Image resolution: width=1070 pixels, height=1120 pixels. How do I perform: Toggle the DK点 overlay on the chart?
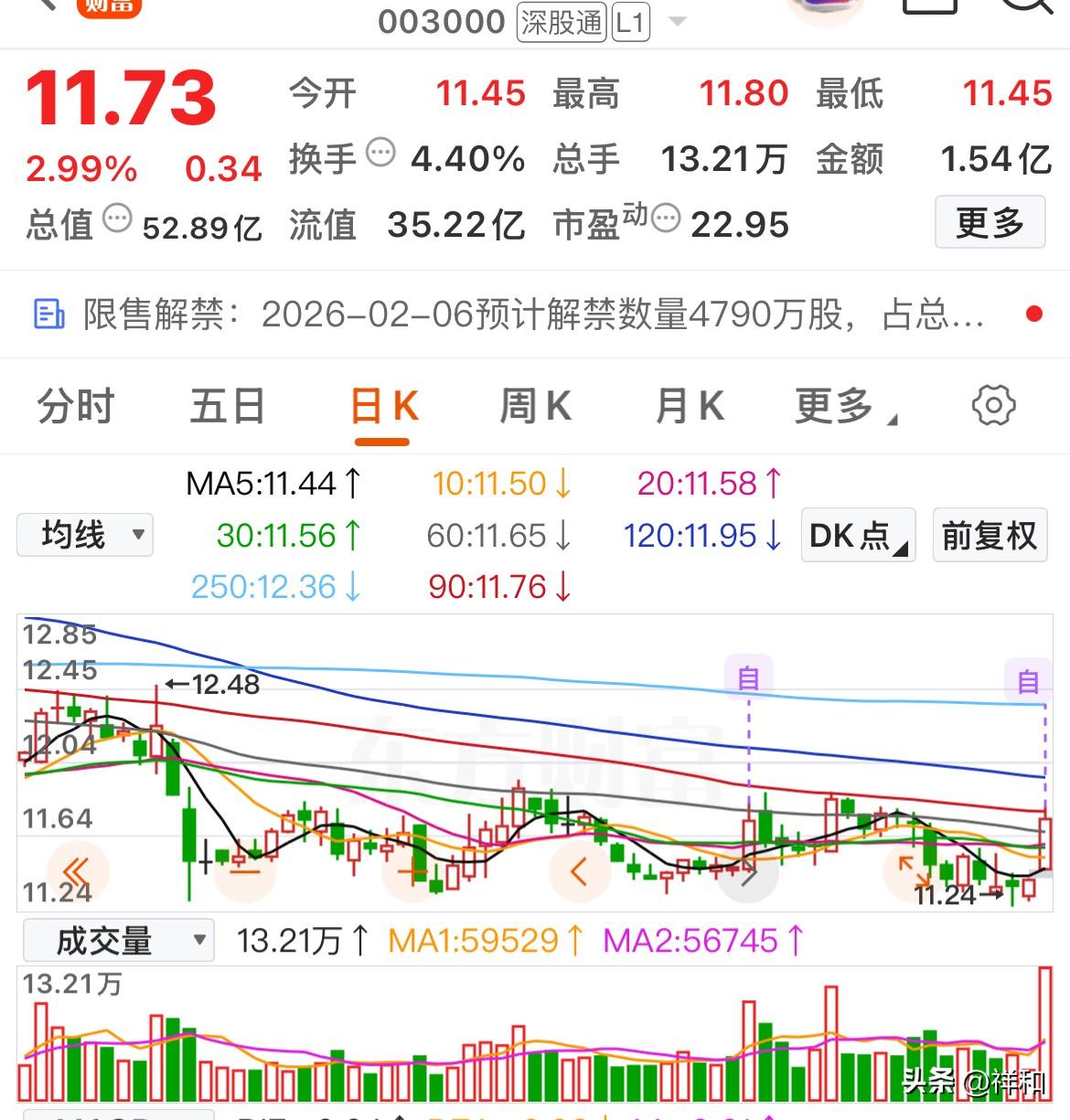point(856,536)
